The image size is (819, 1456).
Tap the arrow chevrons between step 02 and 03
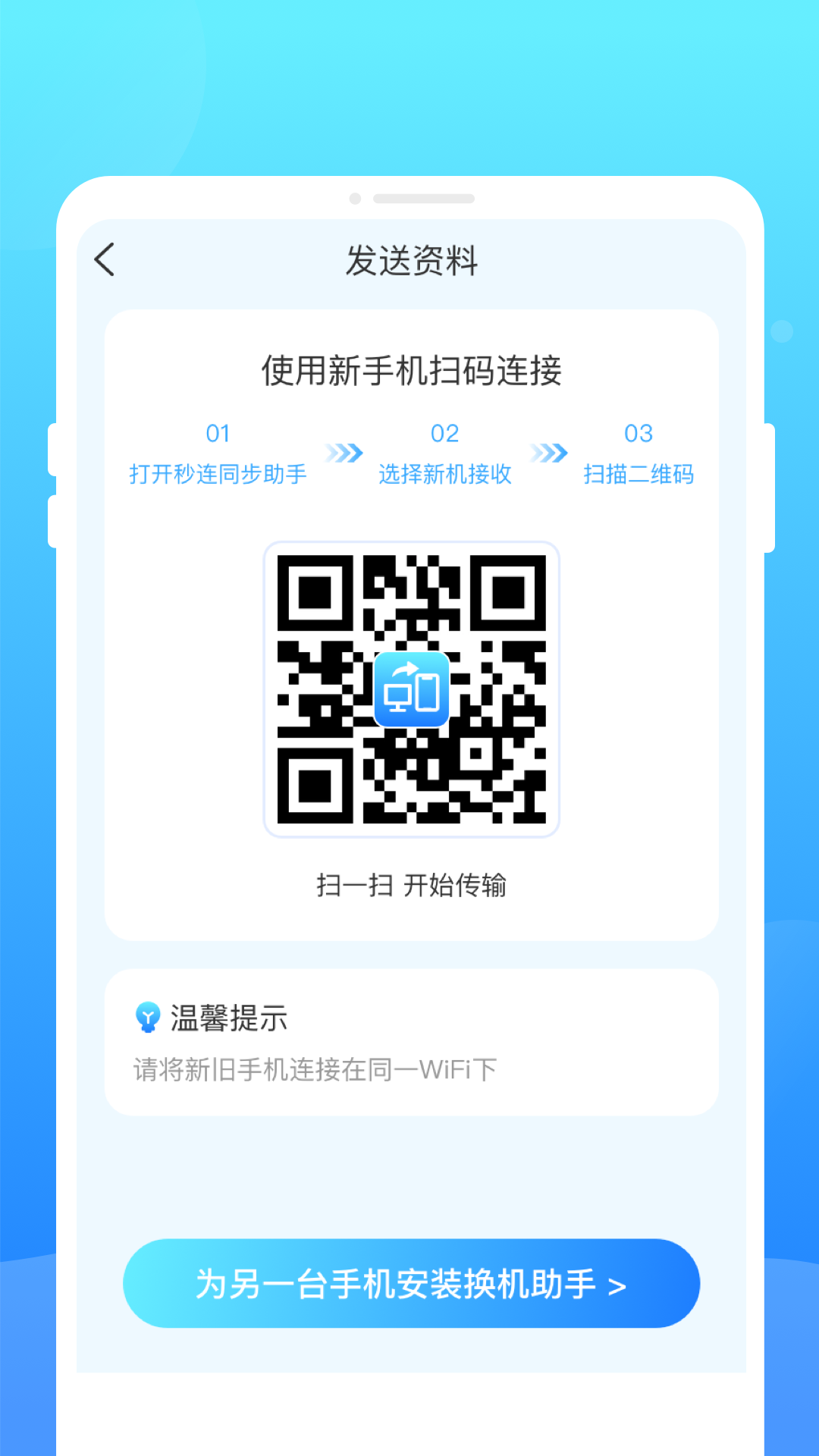click(x=548, y=453)
